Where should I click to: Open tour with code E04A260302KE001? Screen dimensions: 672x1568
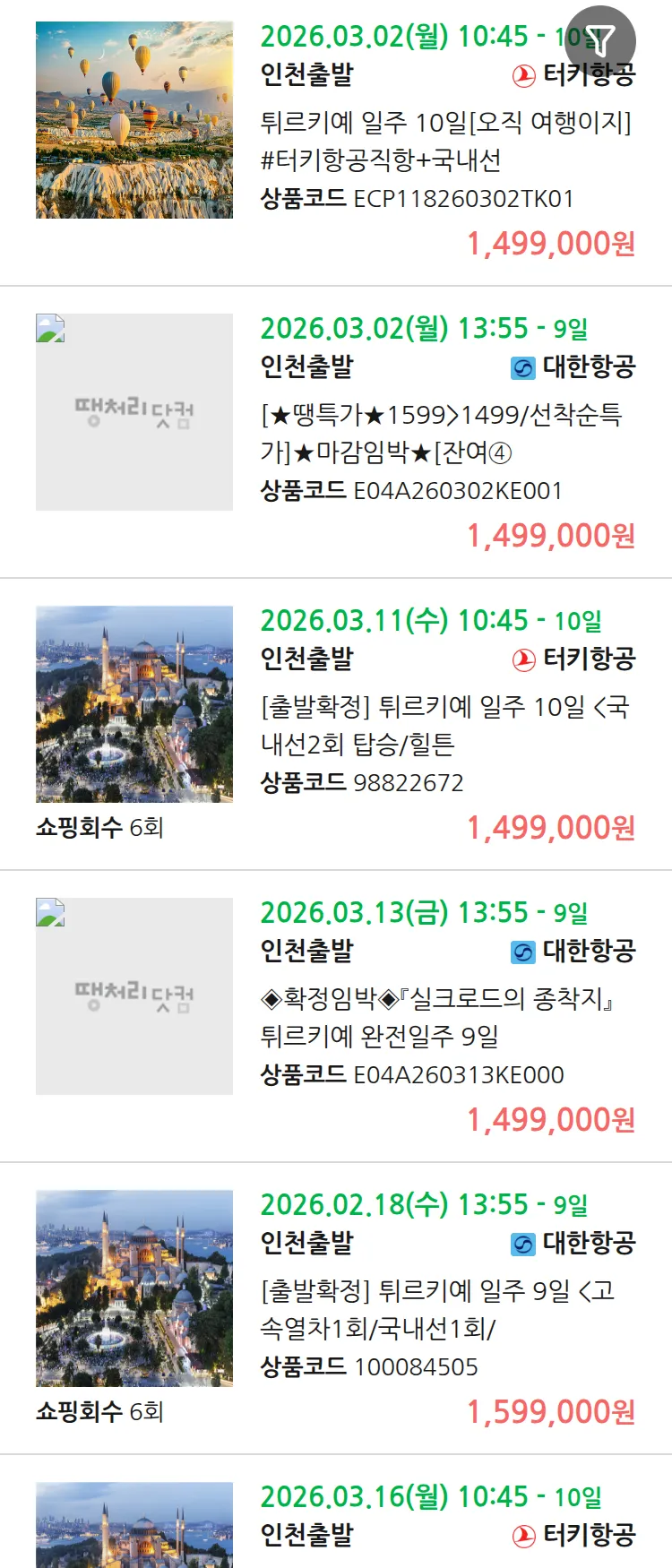(x=445, y=434)
